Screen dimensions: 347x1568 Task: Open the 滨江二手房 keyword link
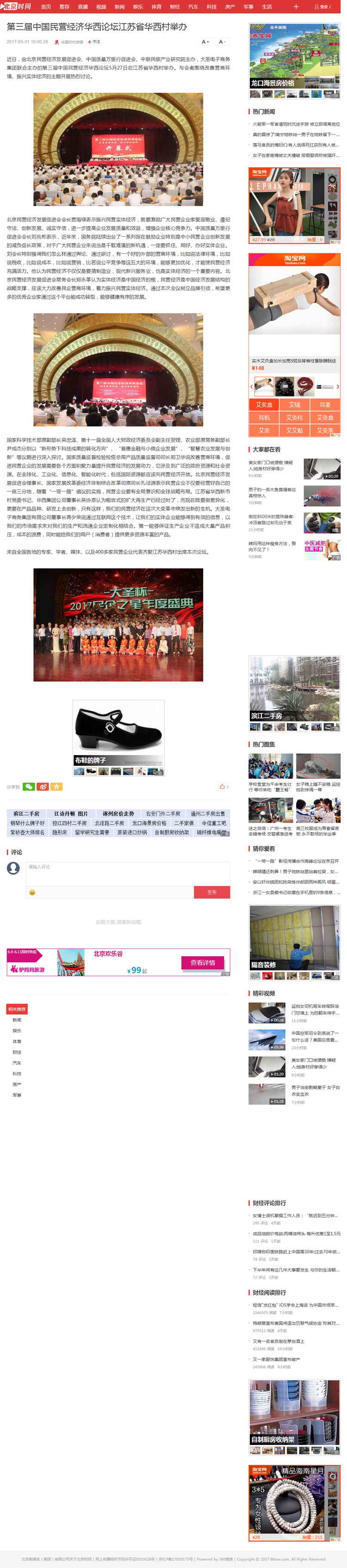[x=26, y=813]
